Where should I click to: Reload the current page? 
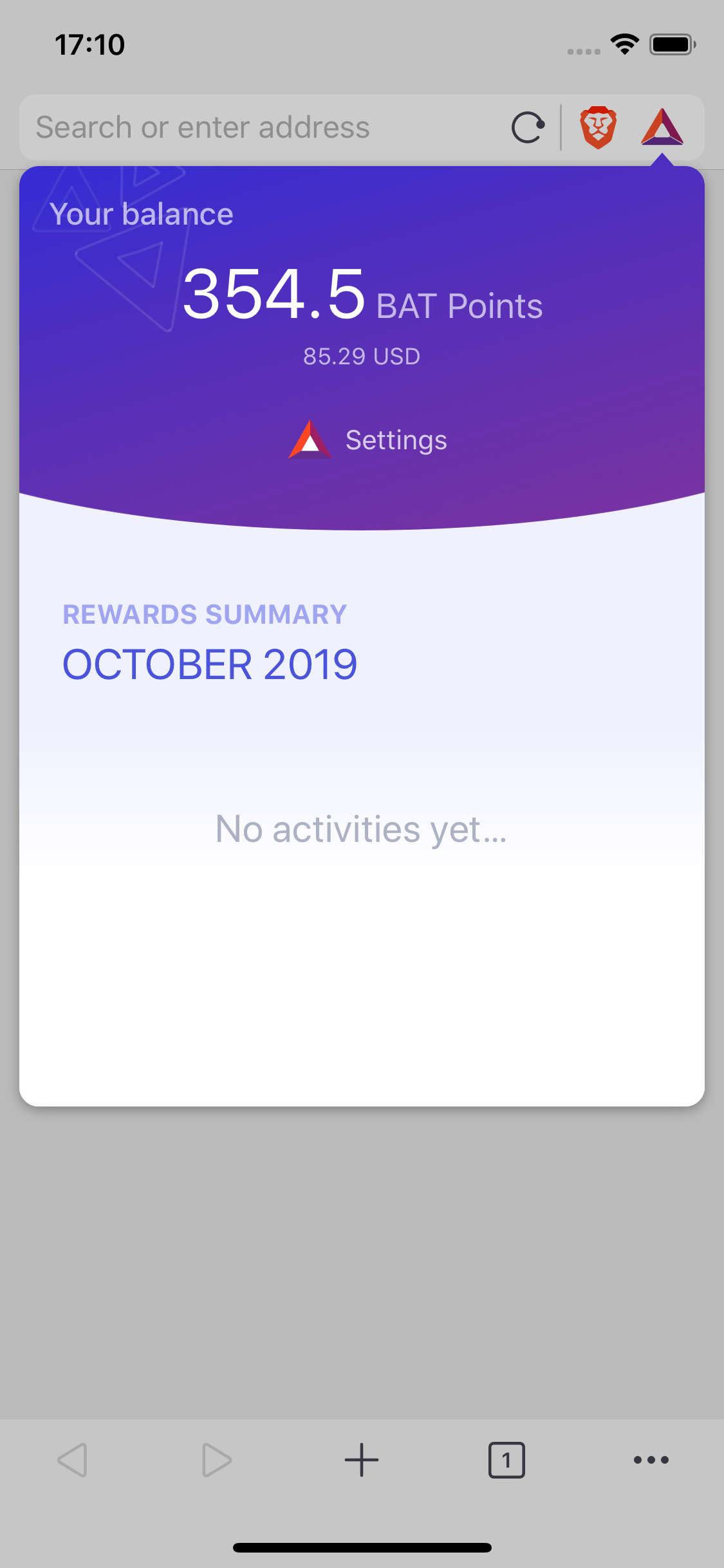pyautogui.click(x=528, y=127)
